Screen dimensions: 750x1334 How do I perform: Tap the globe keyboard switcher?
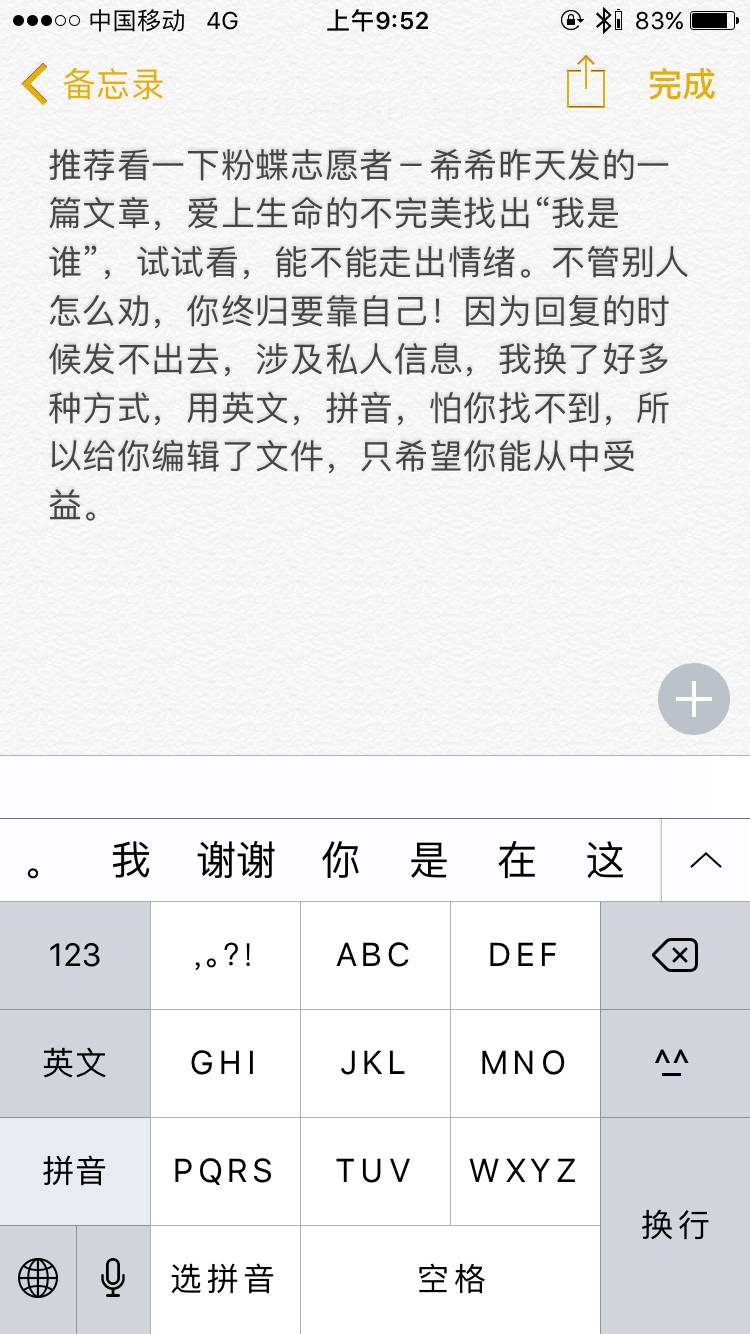tap(38, 1279)
